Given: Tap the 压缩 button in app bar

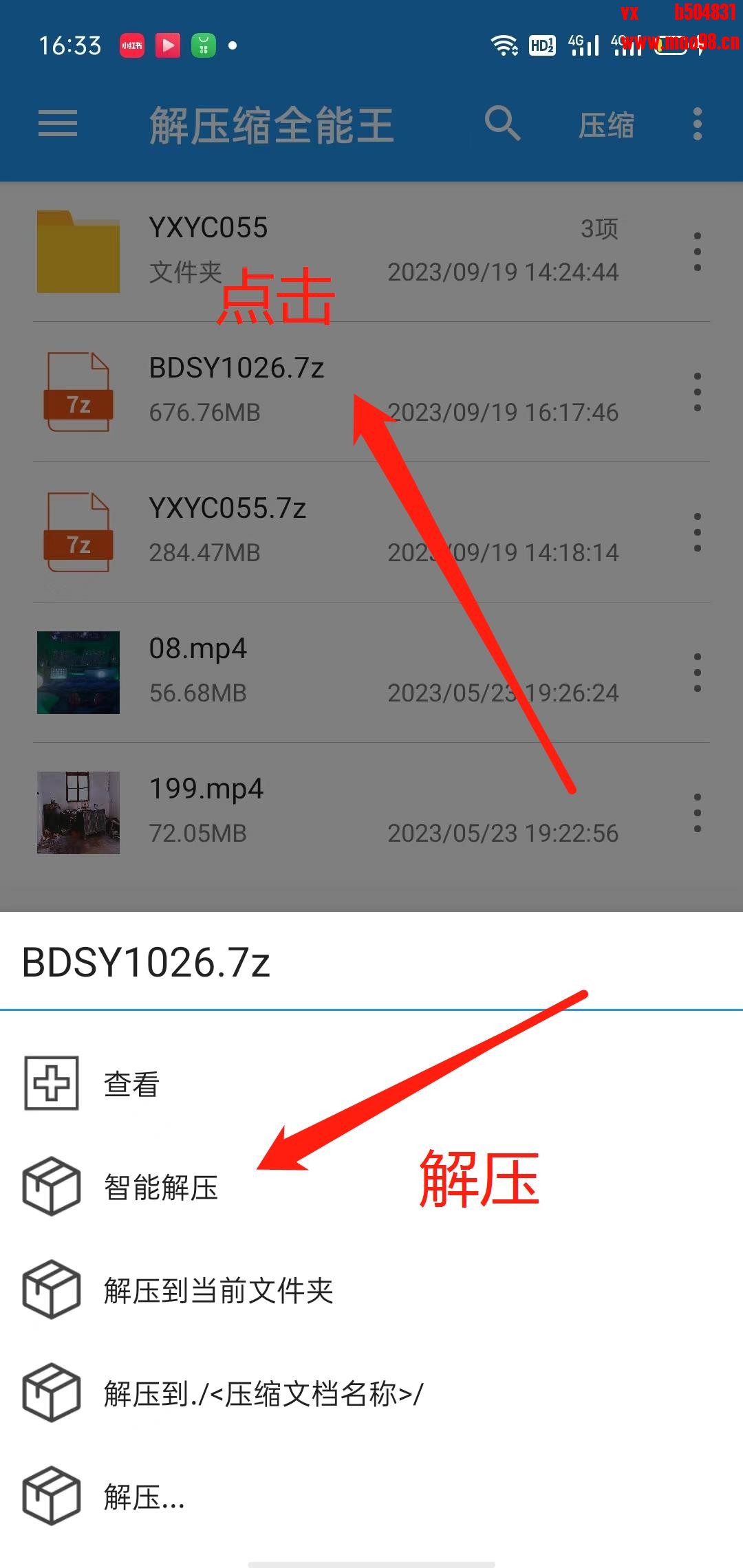Looking at the screenshot, I should point(606,126).
